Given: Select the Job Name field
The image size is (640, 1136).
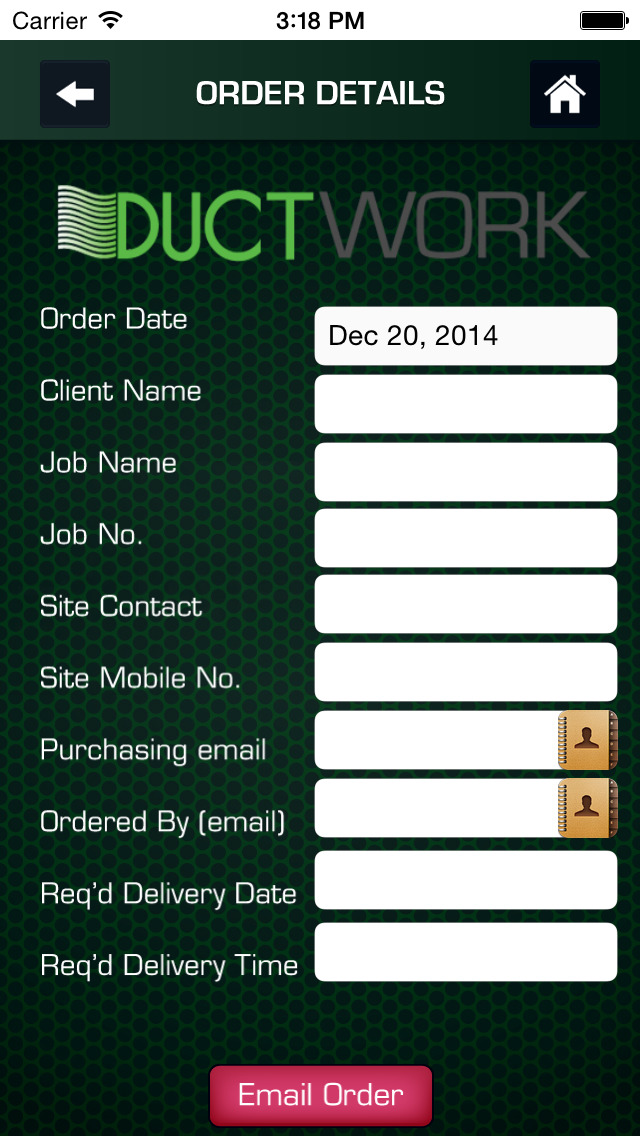Looking at the screenshot, I should 465,472.
